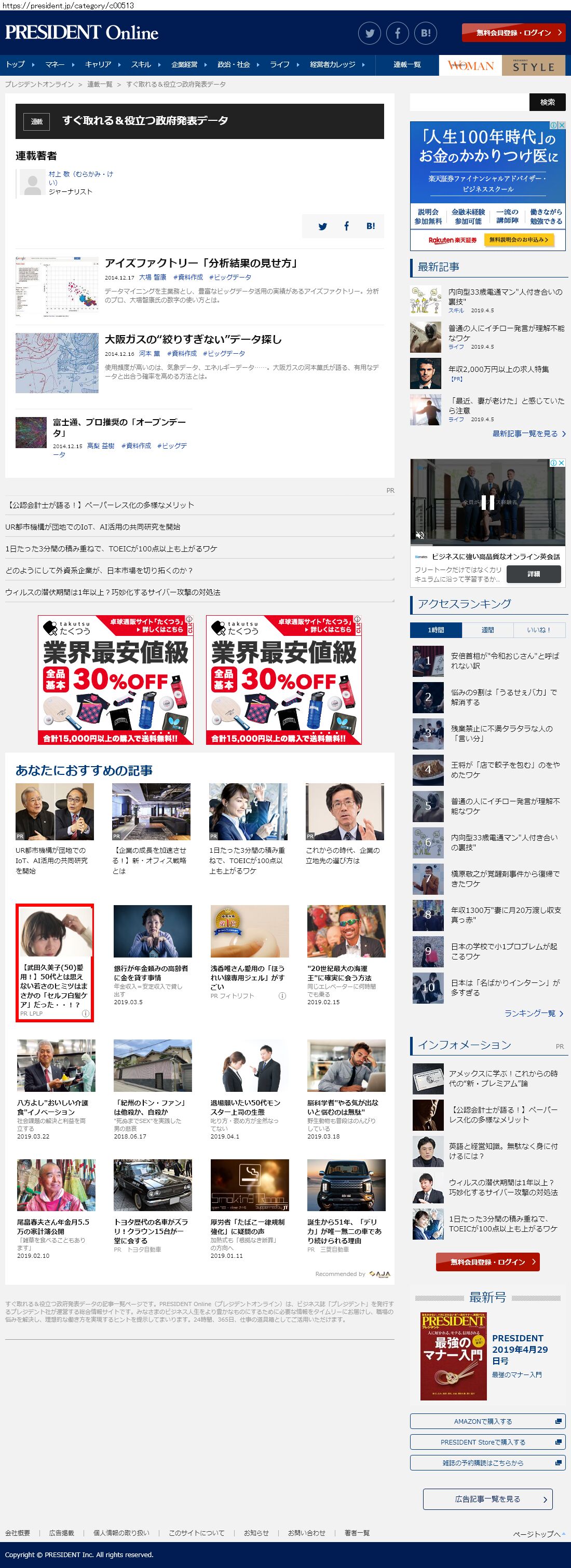Go to the 連載一覧 navigation item
Viewport: 571px width, 1568px height.
pos(407,64)
